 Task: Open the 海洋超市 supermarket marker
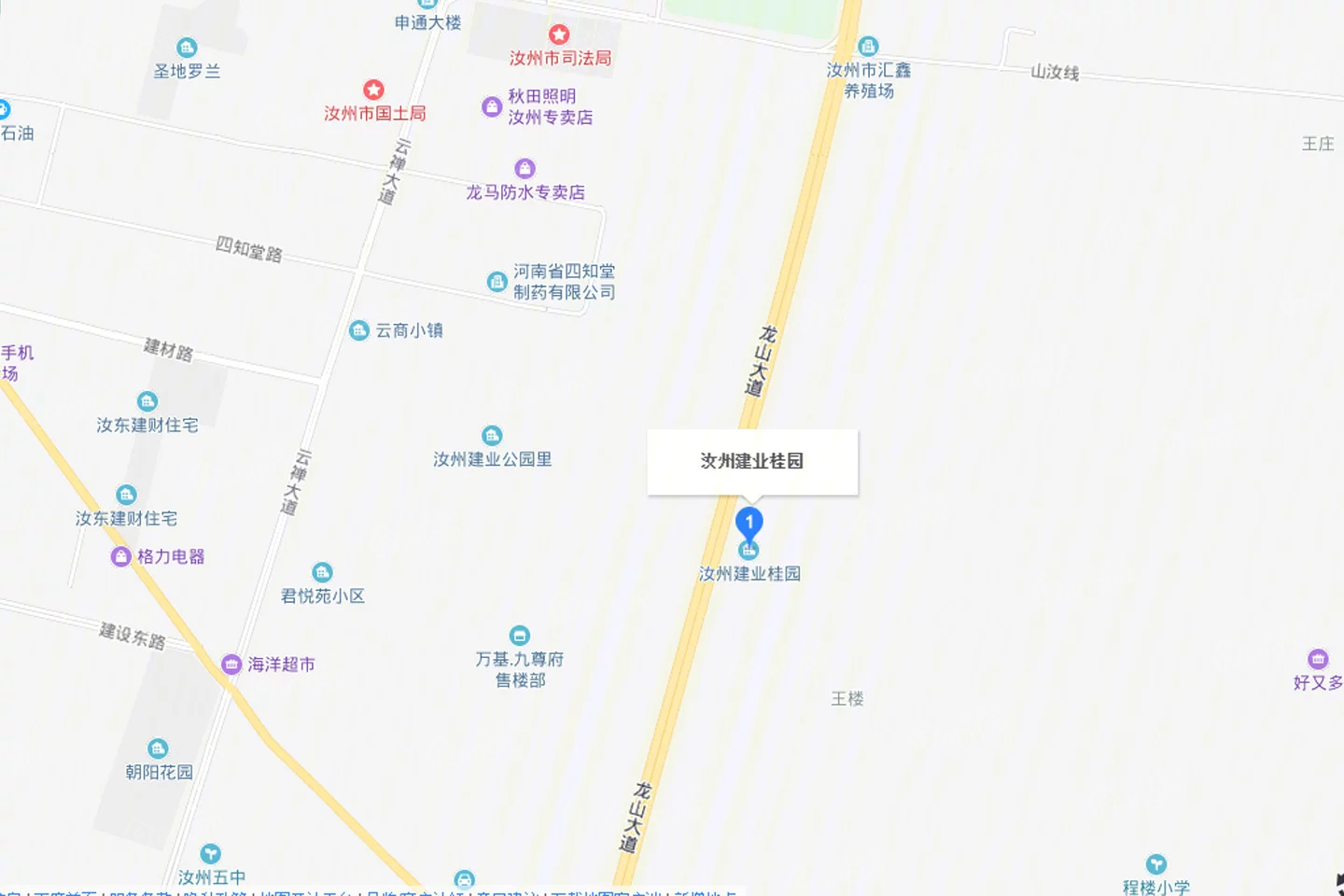231,665
